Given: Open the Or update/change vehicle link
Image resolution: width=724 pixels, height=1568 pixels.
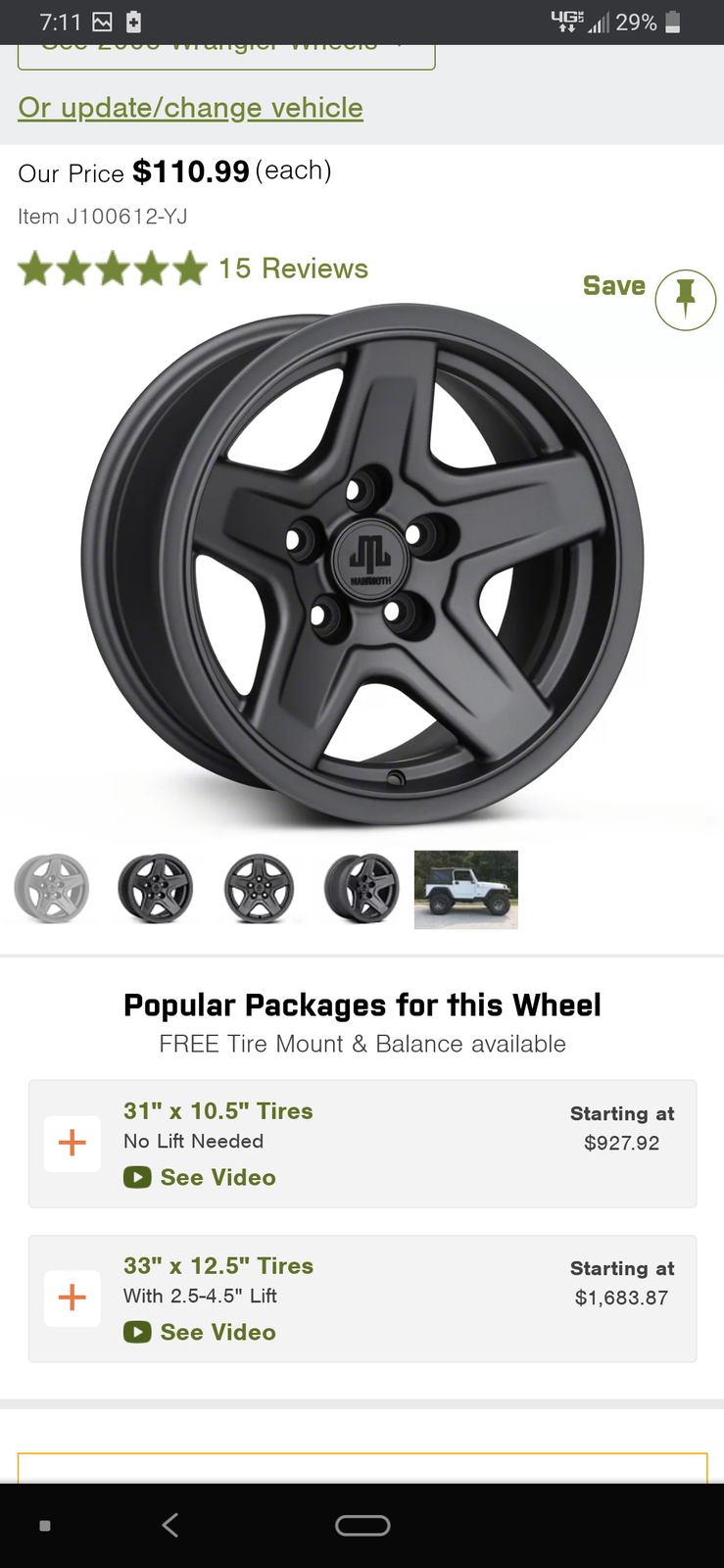Looking at the screenshot, I should pos(190,108).
